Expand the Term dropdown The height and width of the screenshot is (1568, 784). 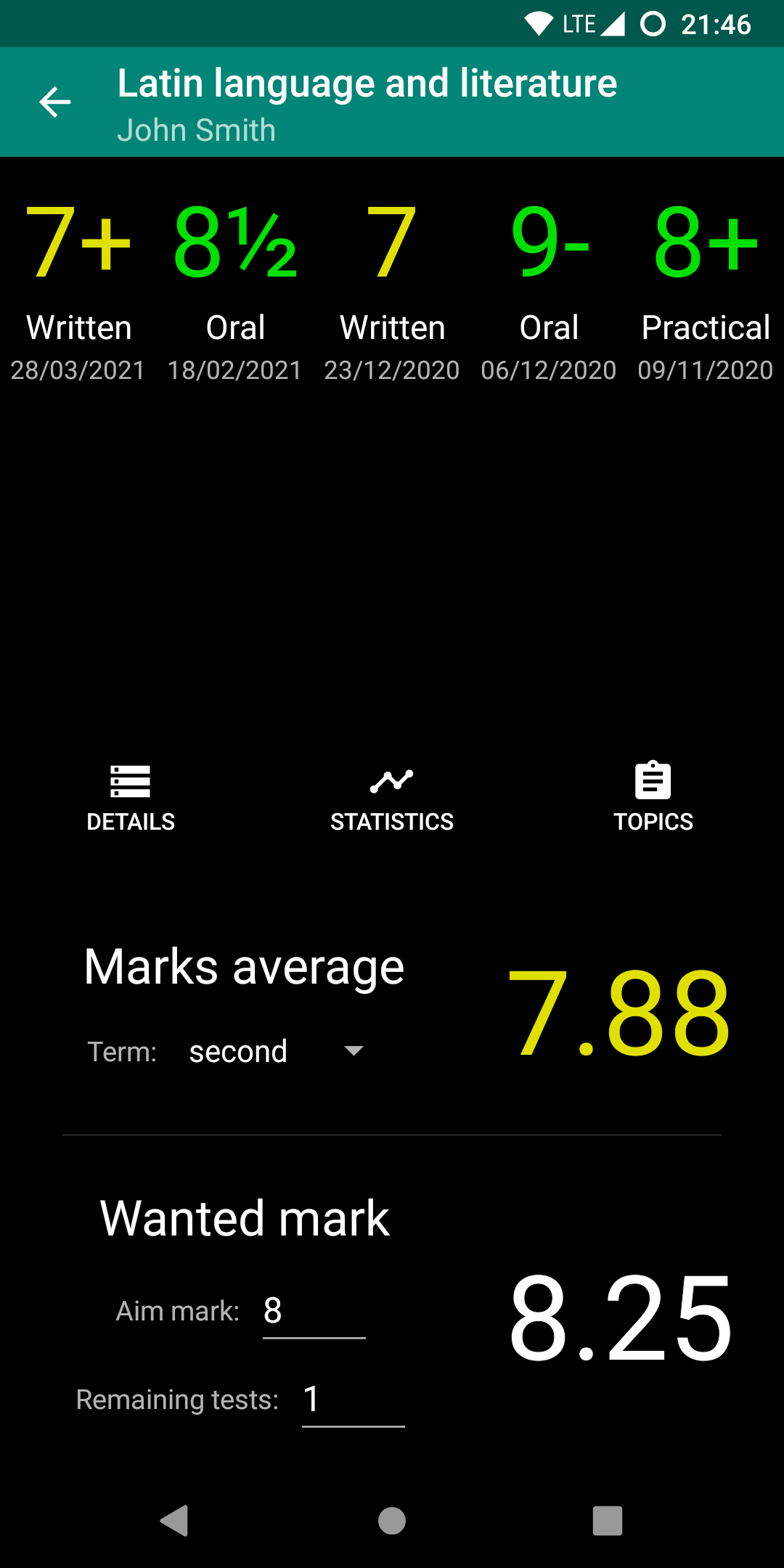276,1051
